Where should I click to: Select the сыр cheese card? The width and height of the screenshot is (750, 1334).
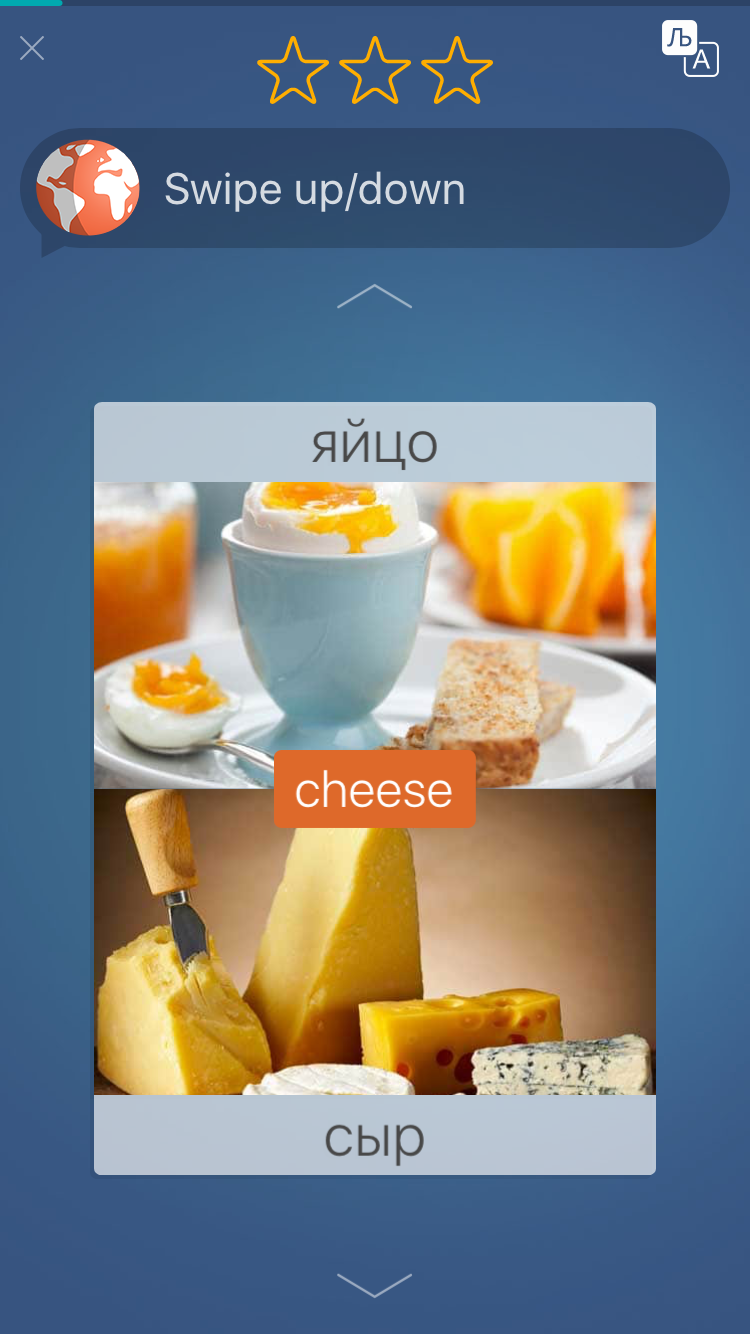click(x=375, y=982)
